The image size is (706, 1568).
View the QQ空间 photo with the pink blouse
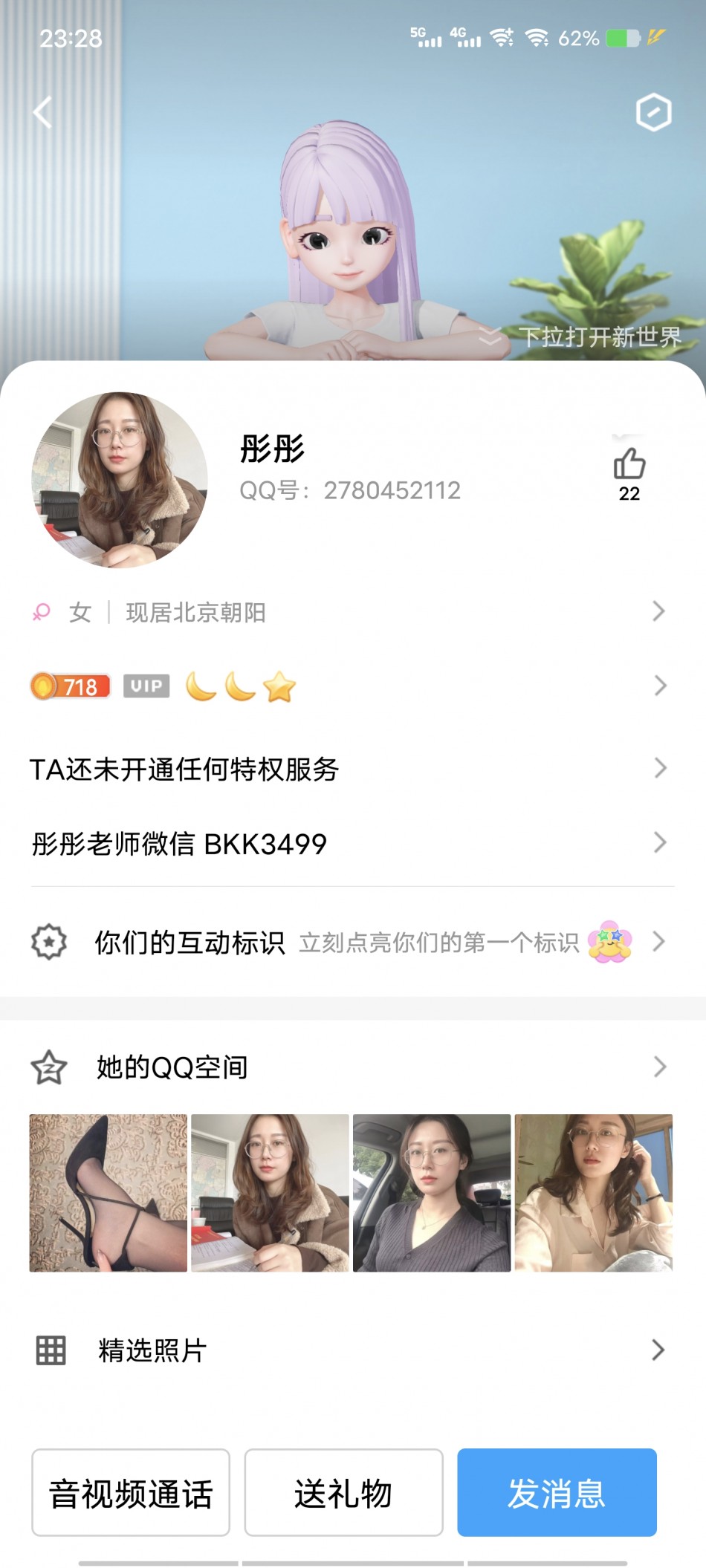[593, 1193]
